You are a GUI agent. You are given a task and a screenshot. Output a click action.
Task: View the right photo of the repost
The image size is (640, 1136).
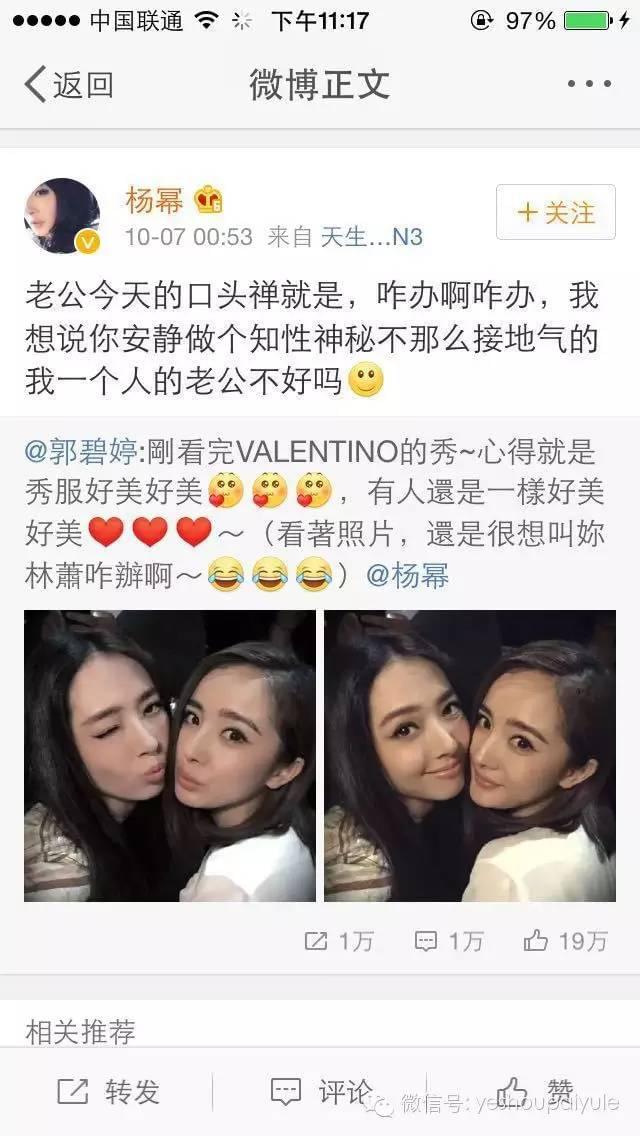470,756
